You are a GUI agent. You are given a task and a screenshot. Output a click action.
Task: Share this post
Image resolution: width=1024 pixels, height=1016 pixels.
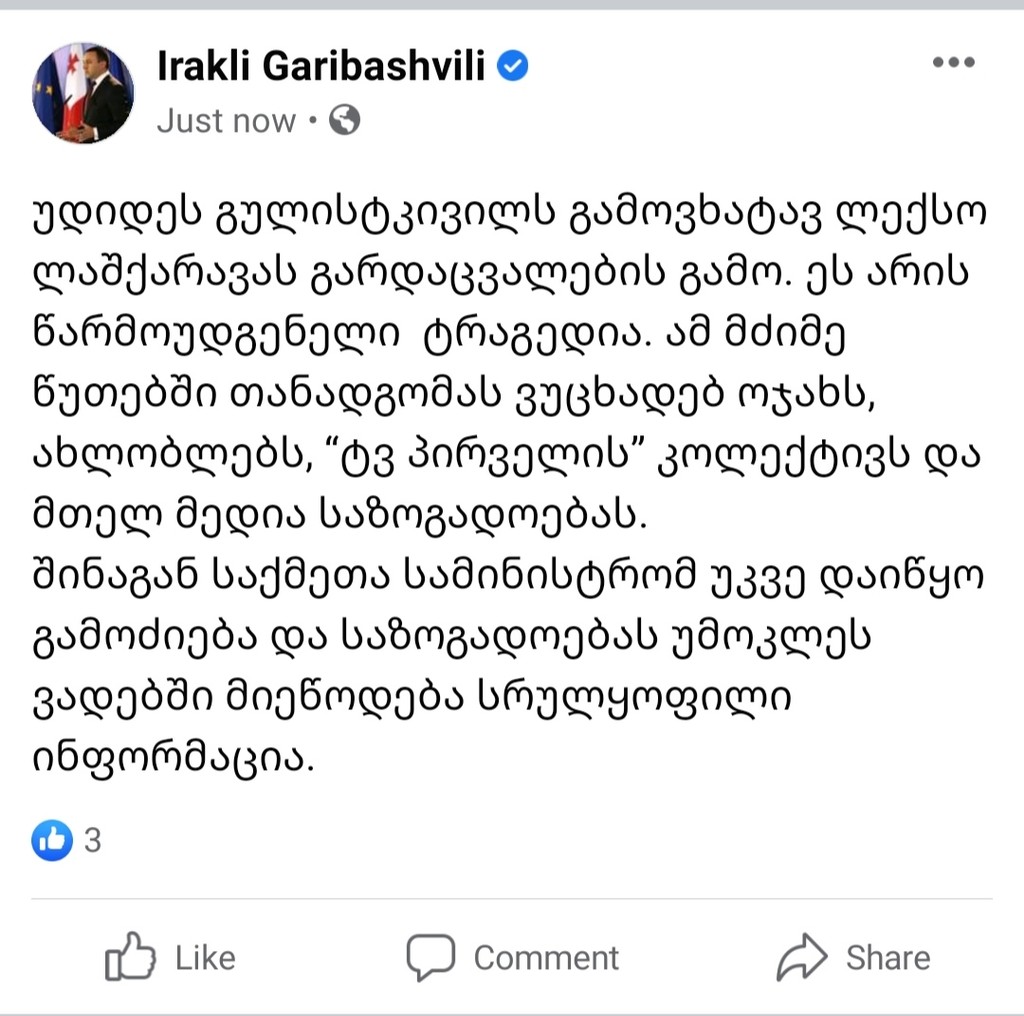[853, 957]
